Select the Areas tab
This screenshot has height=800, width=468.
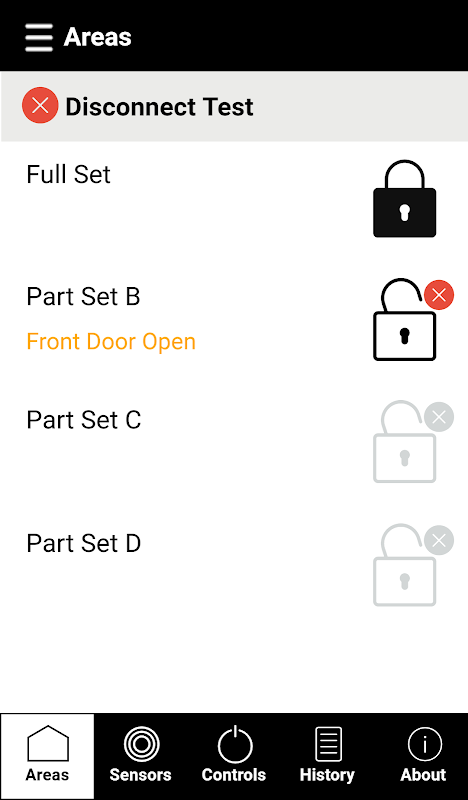pos(47,756)
